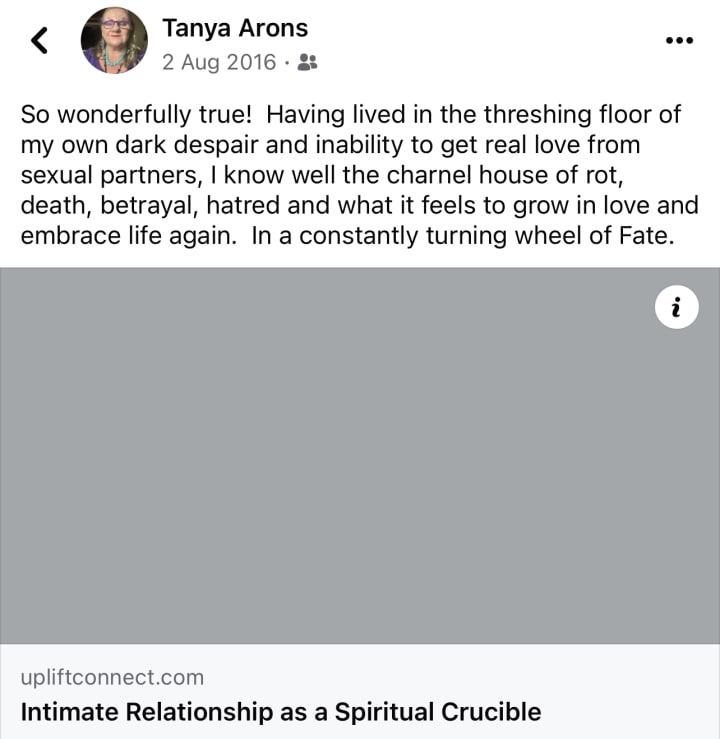Viewport: 720px width, 739px height.
Task: Open Tanya Arons' profile name
Action: pos(235,28)
